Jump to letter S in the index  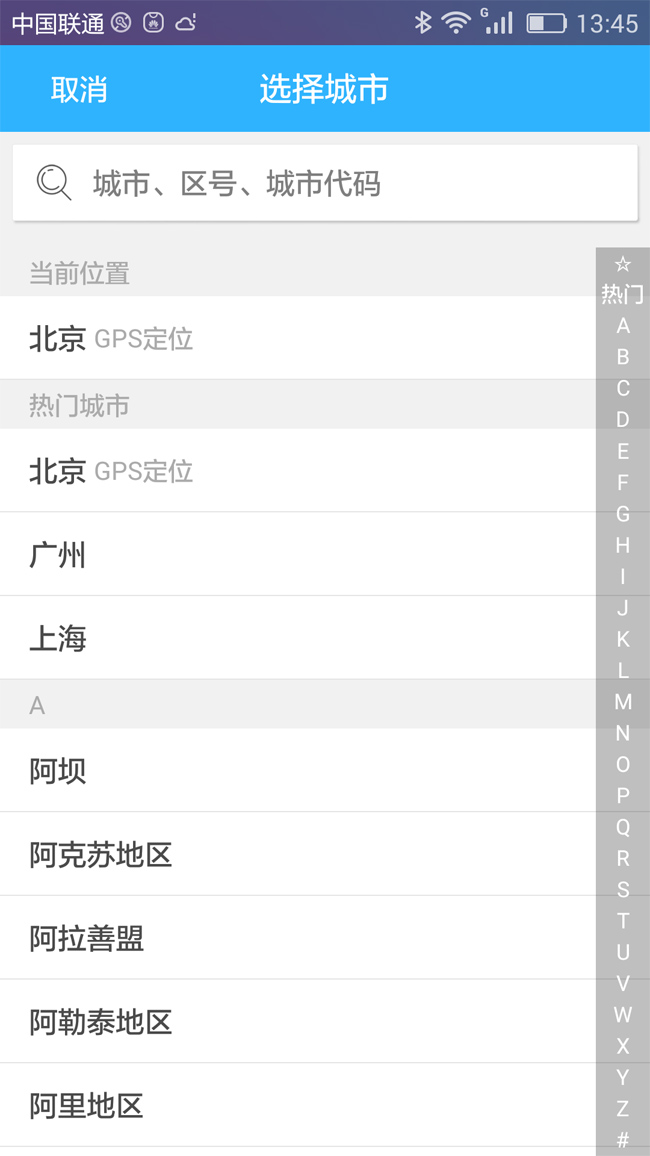tap(623, 890)
